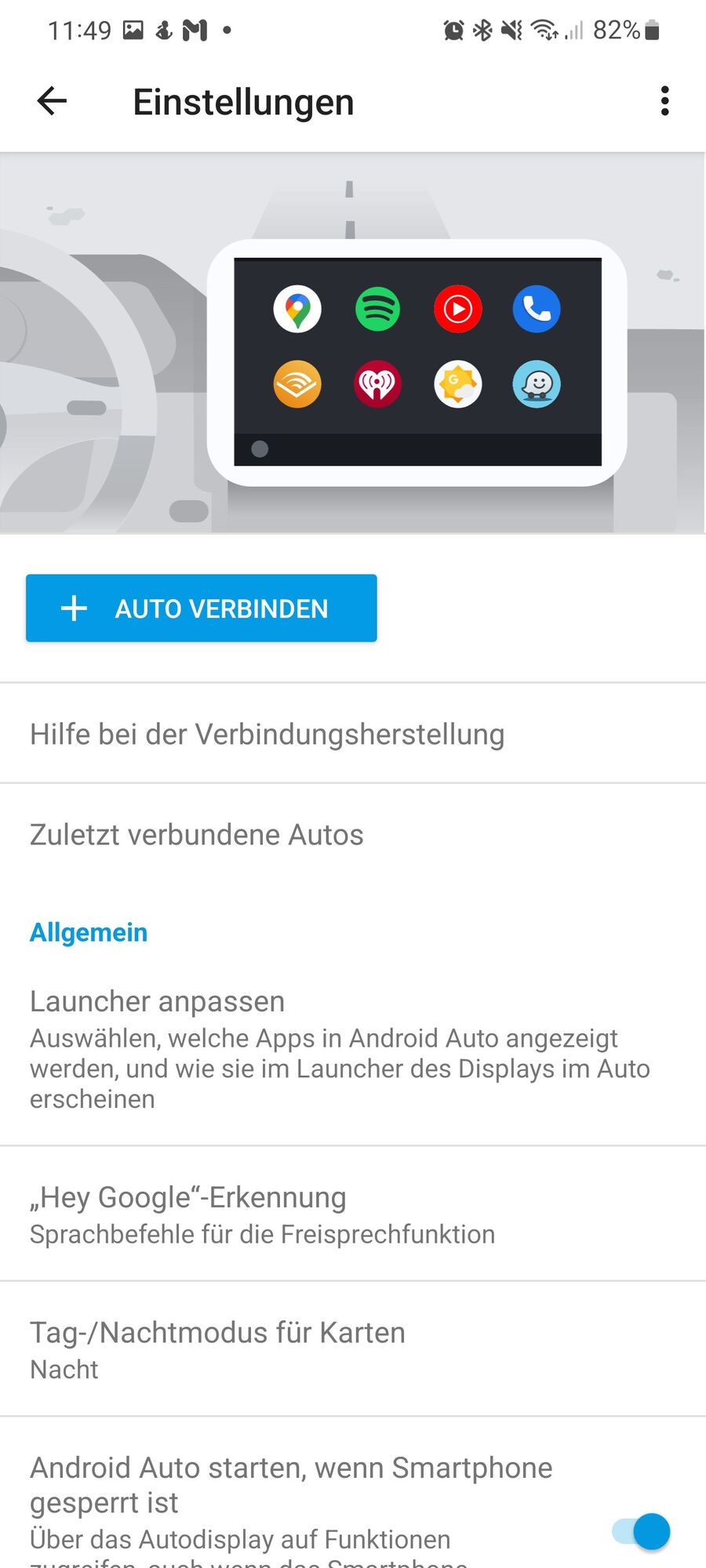The width and height of the screenshot is (706, 1568).
Task: Open Hilfe bei der Verbindungsherstellung
Action: [267, 735]
